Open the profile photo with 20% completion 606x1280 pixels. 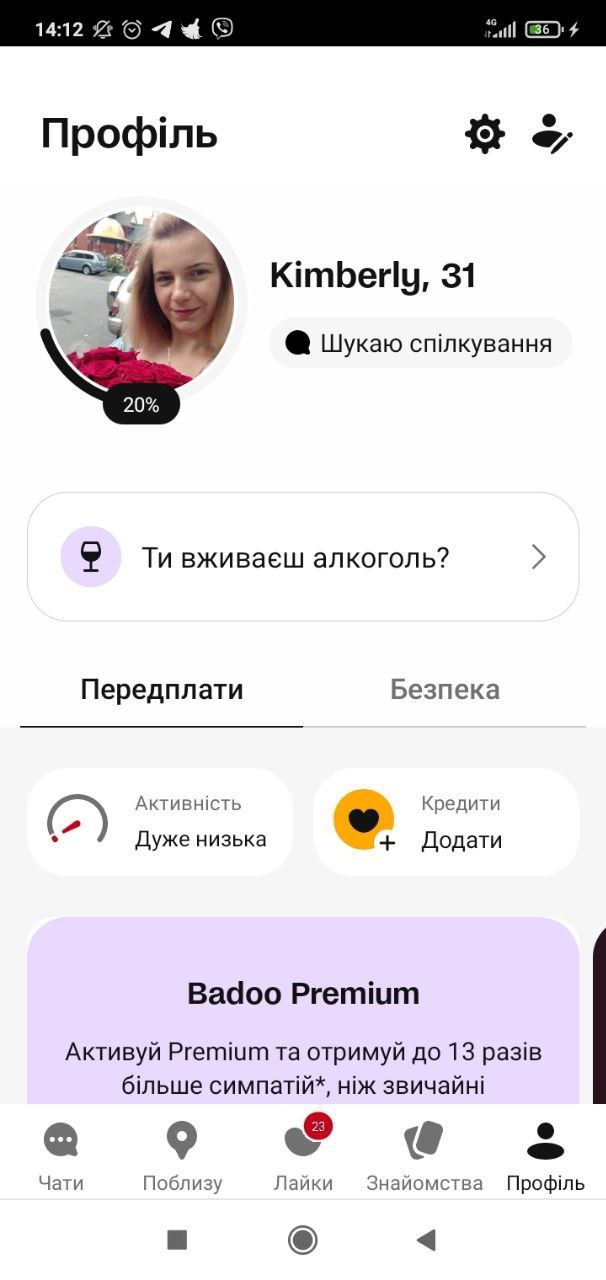(x=140, y=300)
